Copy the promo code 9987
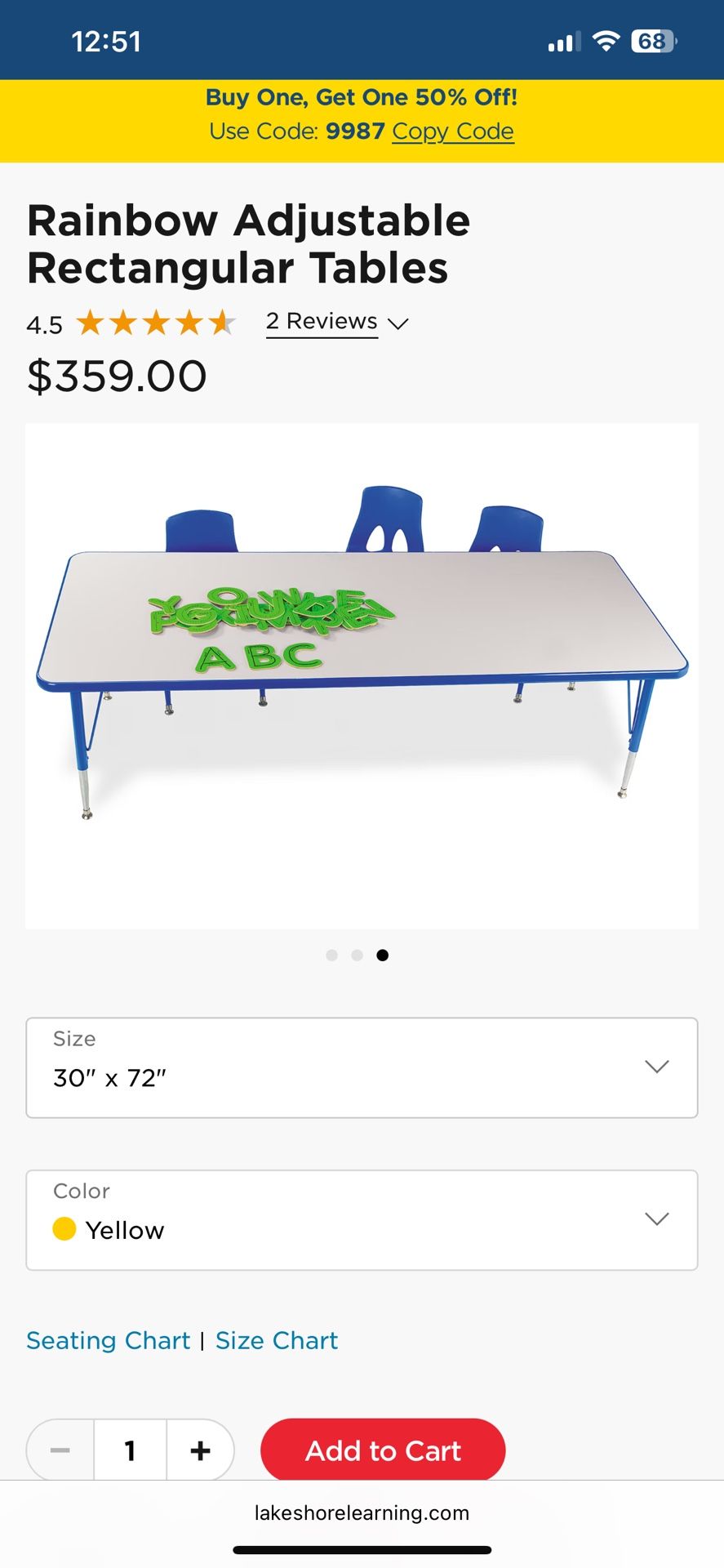The image size is (724, 1568). tap(452, 131)
